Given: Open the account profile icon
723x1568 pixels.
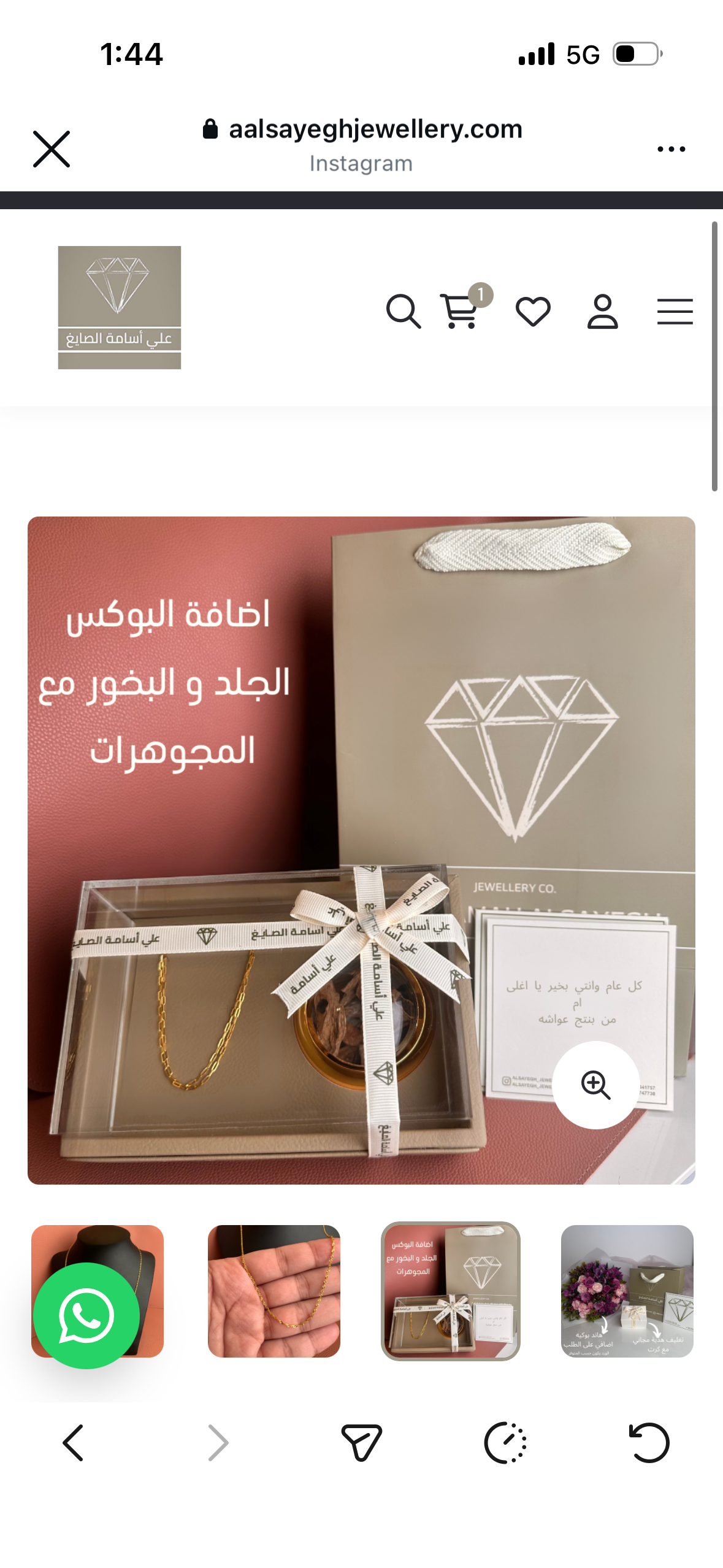Looking at the screenshot, I should coord(602,312).
